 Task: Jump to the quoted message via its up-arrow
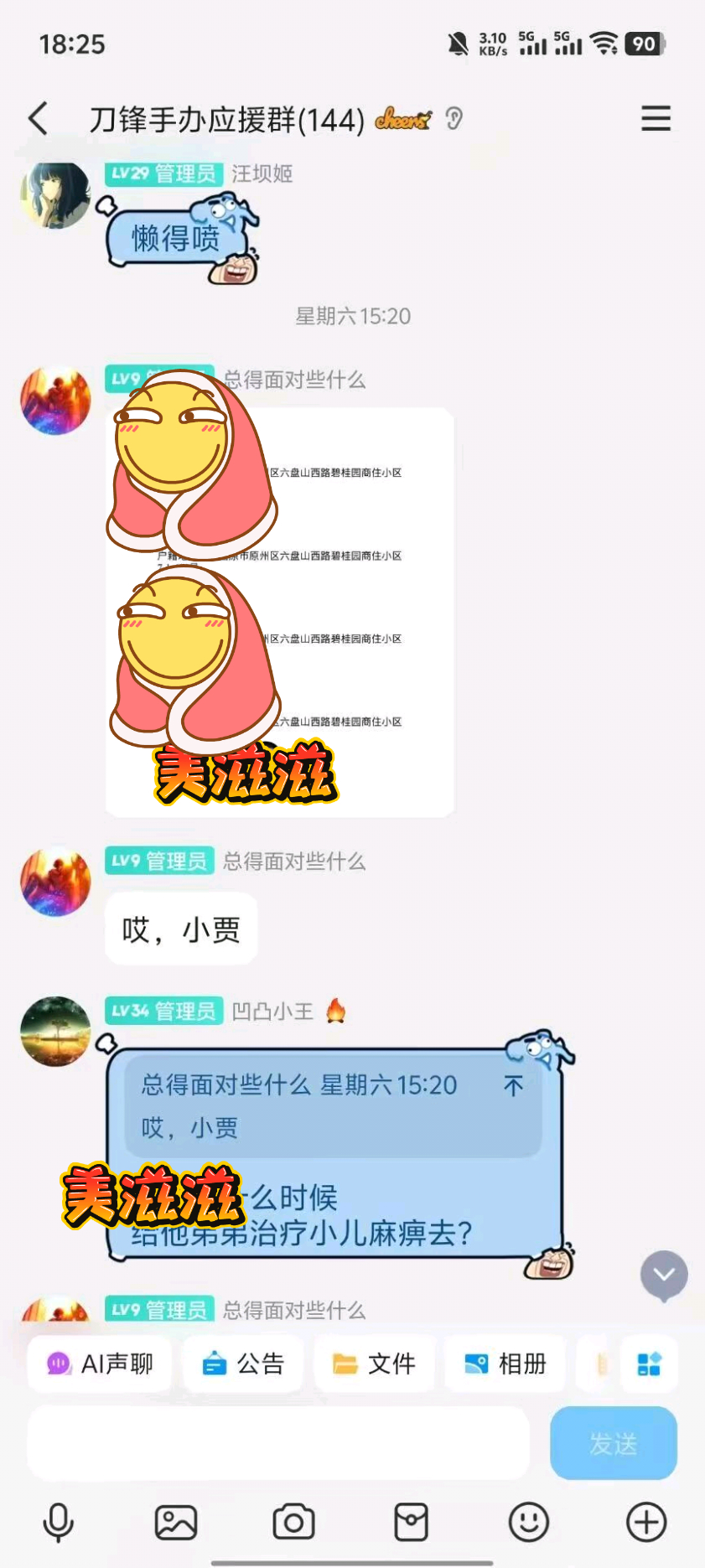tap(513, 1086)
